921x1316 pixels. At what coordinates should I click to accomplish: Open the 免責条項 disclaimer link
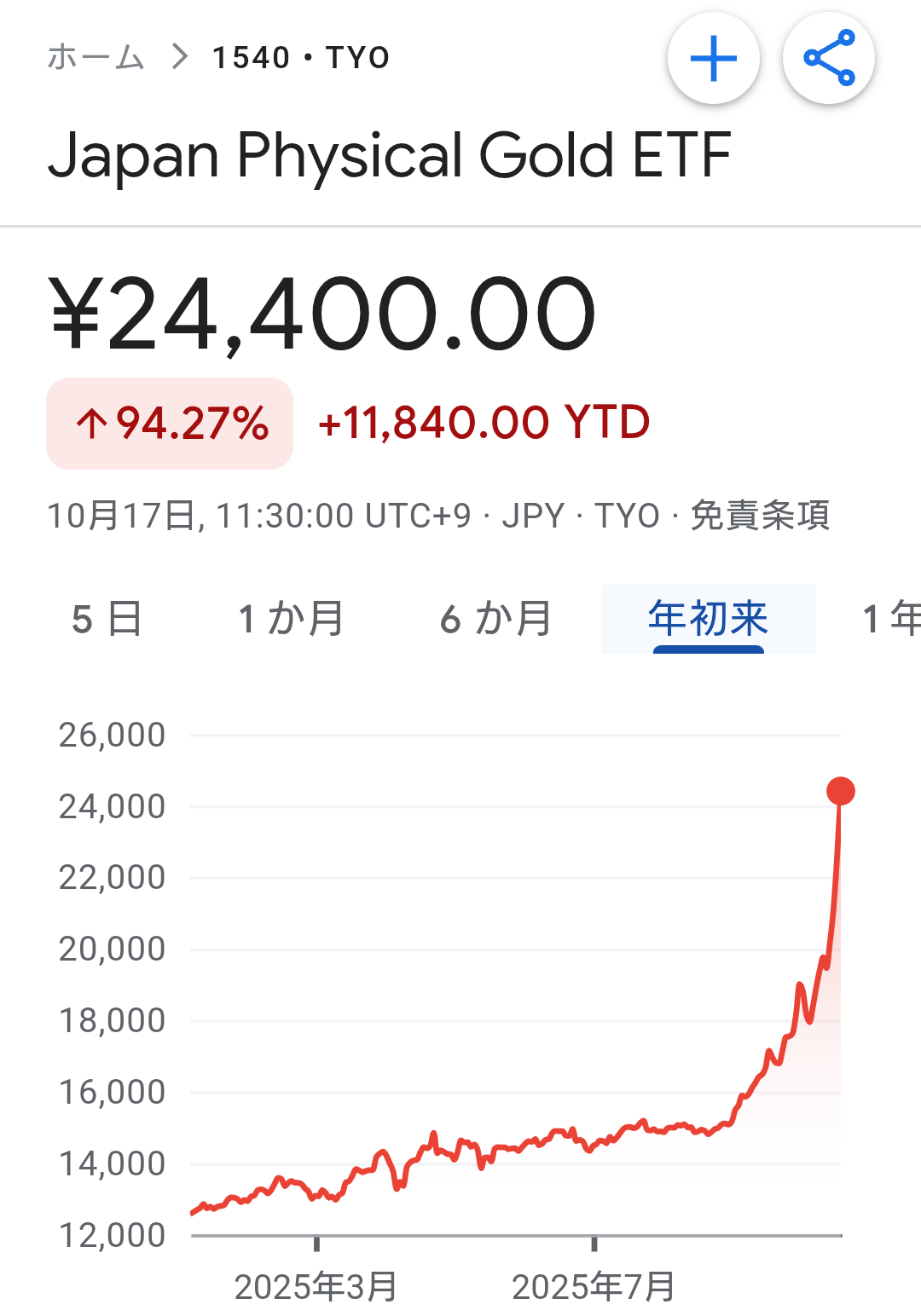[x=760, y=516]
